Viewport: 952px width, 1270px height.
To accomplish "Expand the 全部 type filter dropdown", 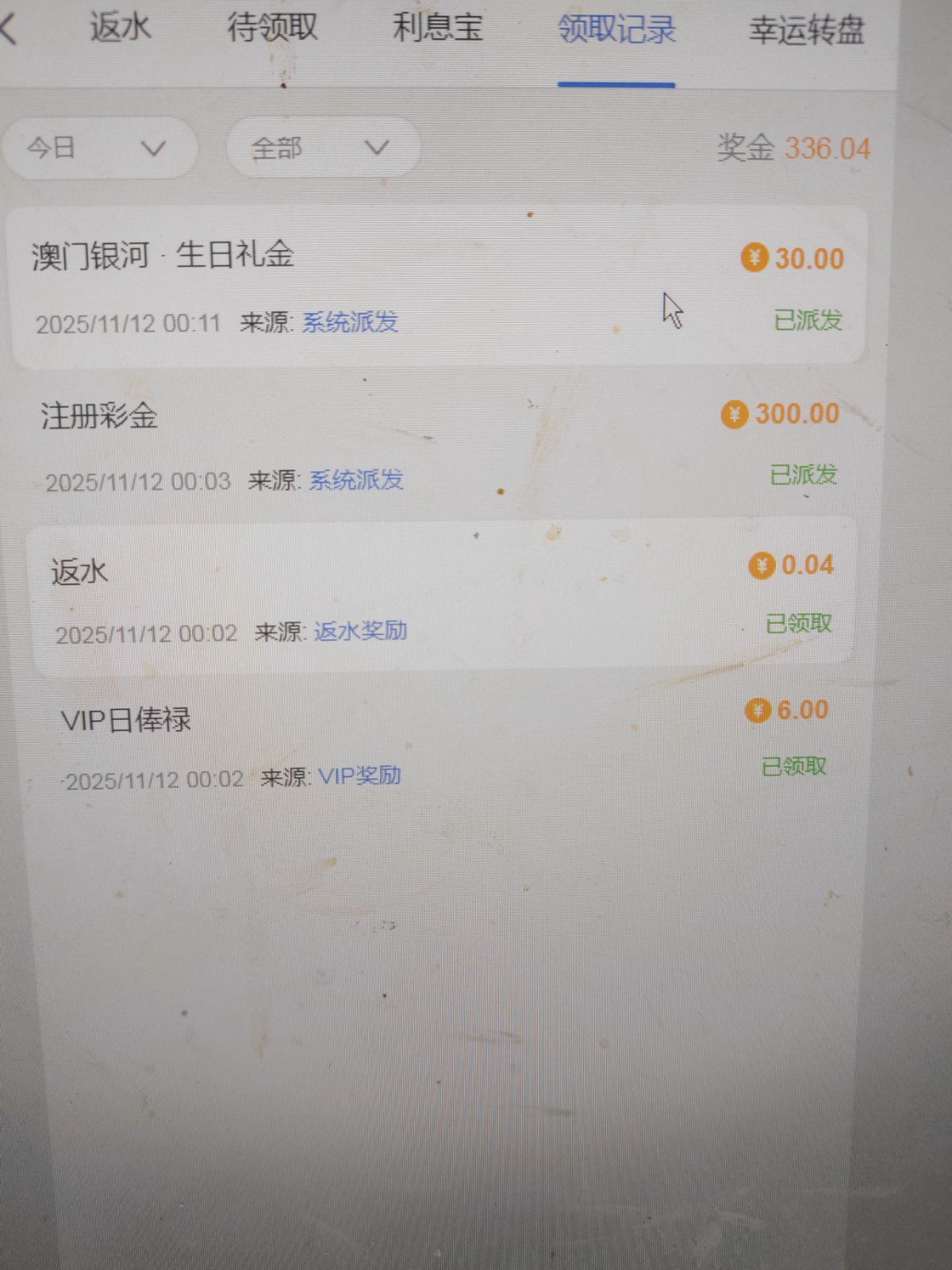I will (321, 148).
